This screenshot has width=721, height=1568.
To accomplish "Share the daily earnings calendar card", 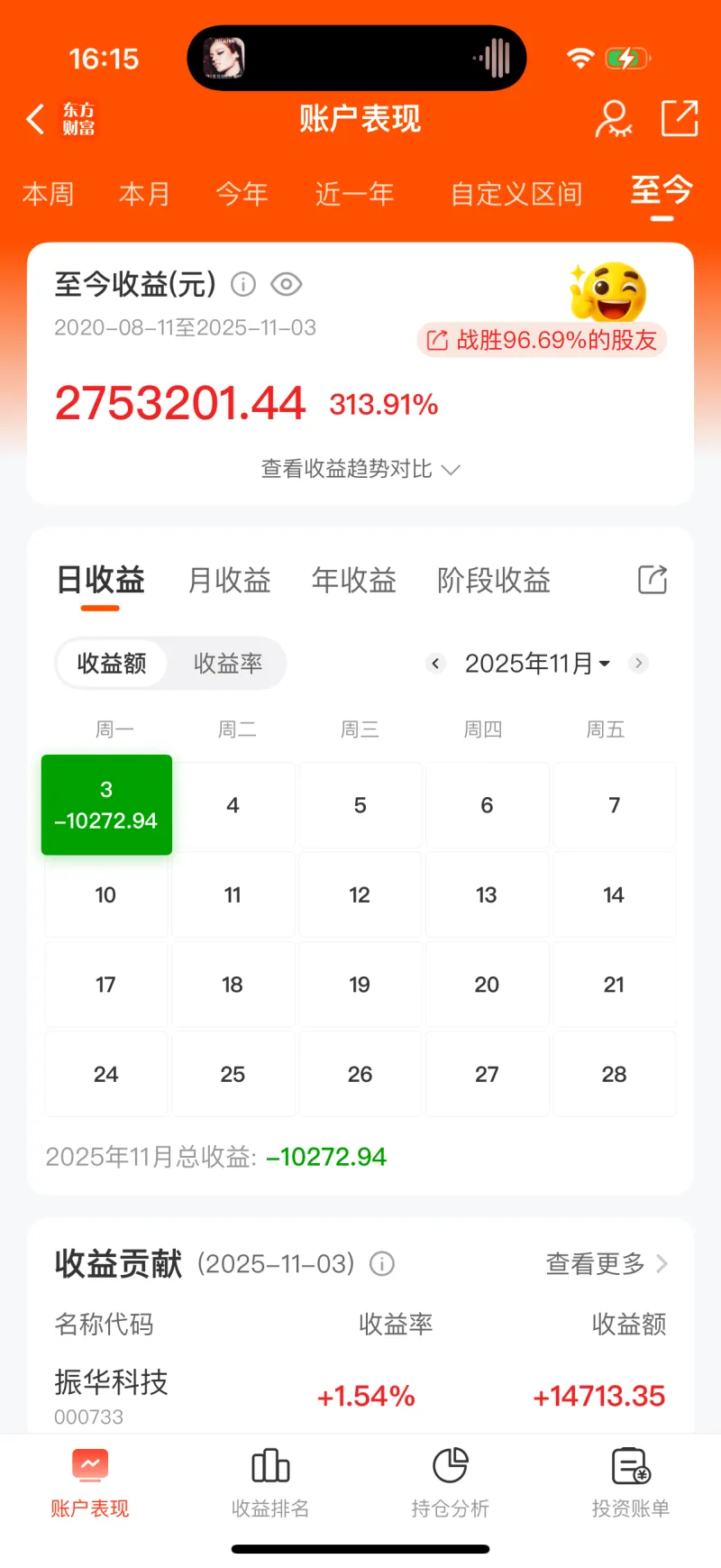I will [653, 580].
